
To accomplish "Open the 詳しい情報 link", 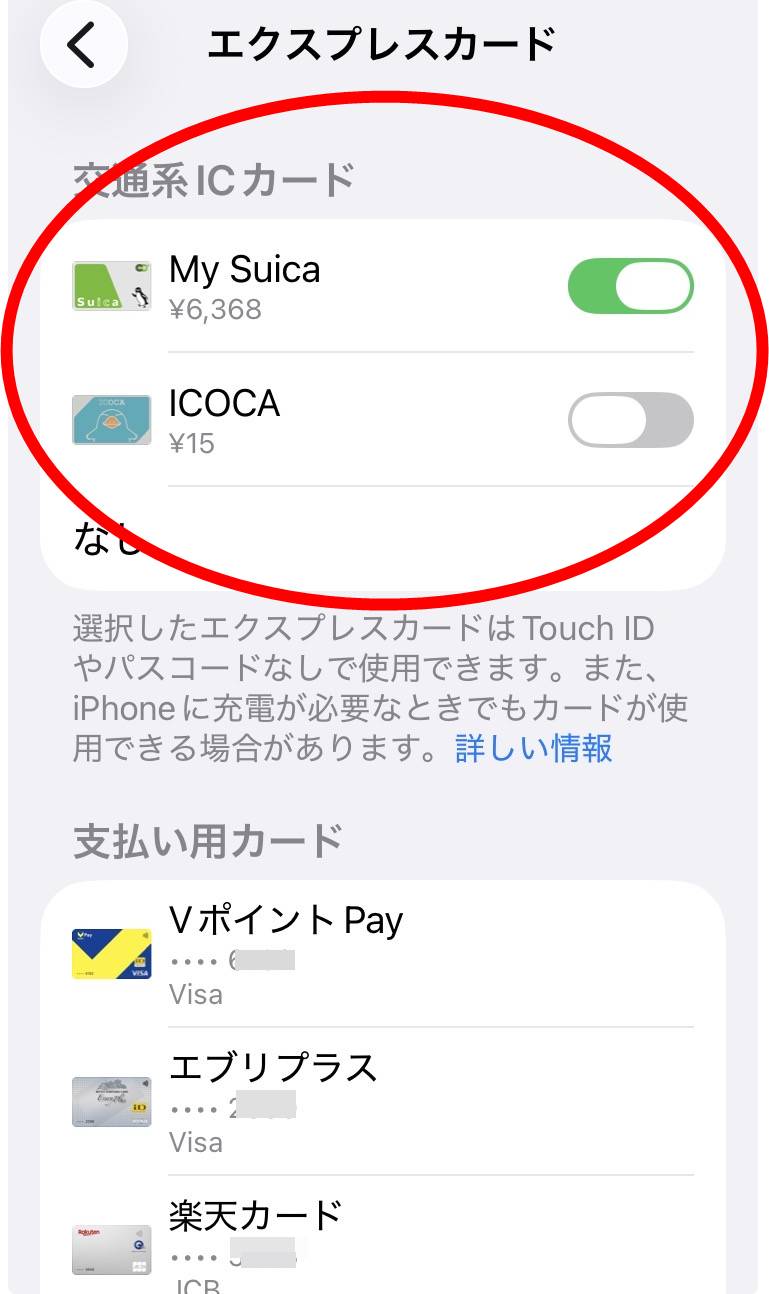I will 533,748.
